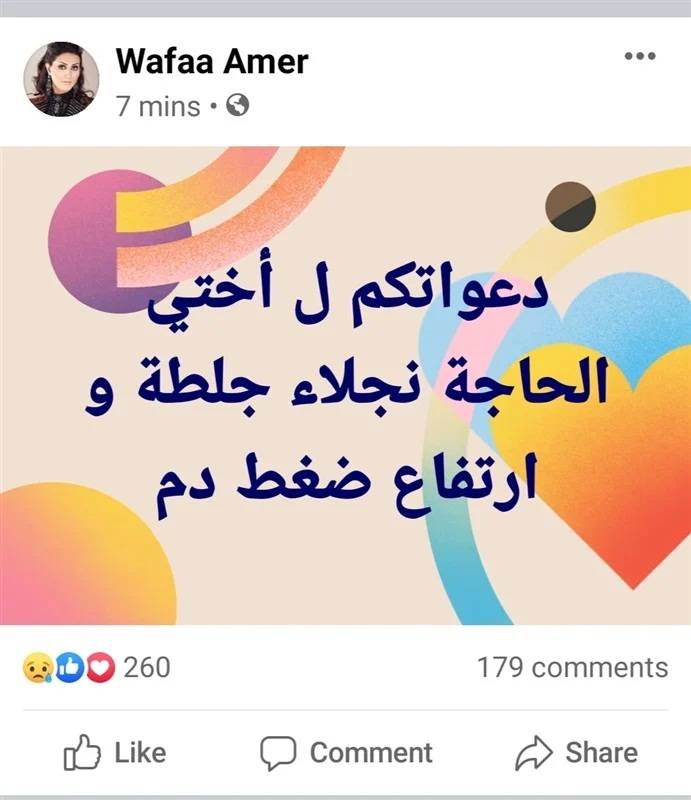Screen dimensions: 691x800
Task: Open Wafaa Amer's profile picture
Action: [61, 79]
